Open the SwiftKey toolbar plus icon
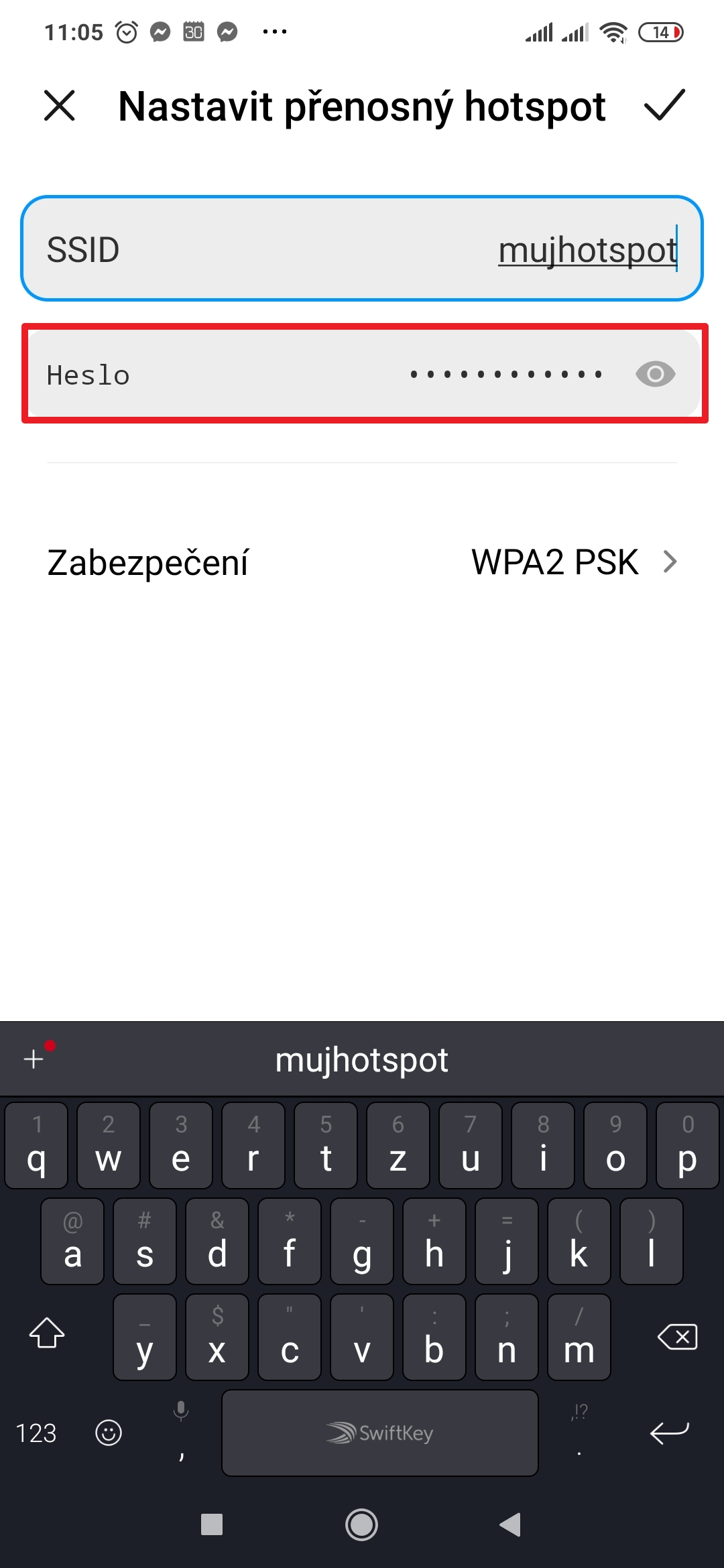 point(35,1059)
